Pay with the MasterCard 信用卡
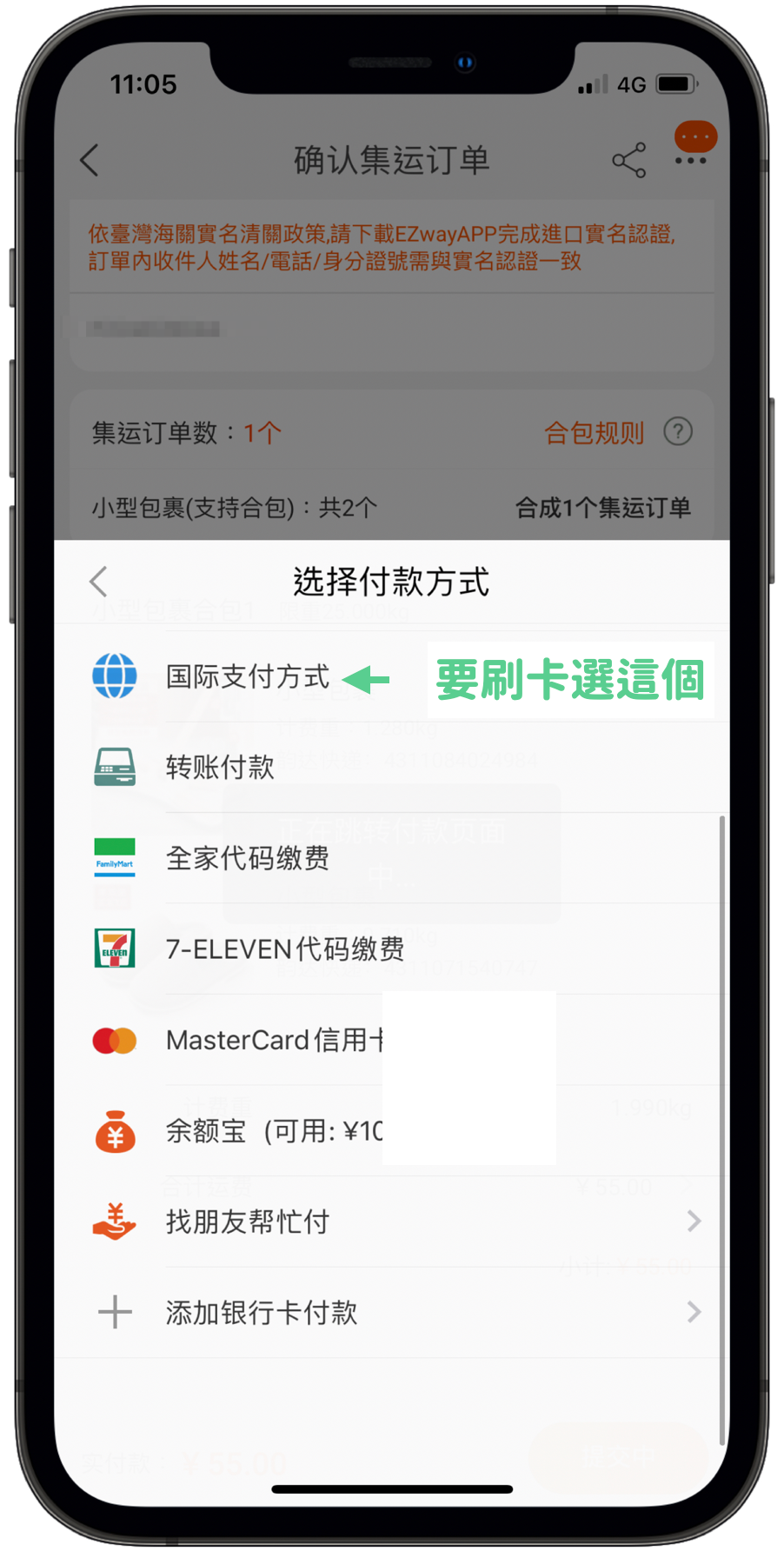 [274, 1040]
